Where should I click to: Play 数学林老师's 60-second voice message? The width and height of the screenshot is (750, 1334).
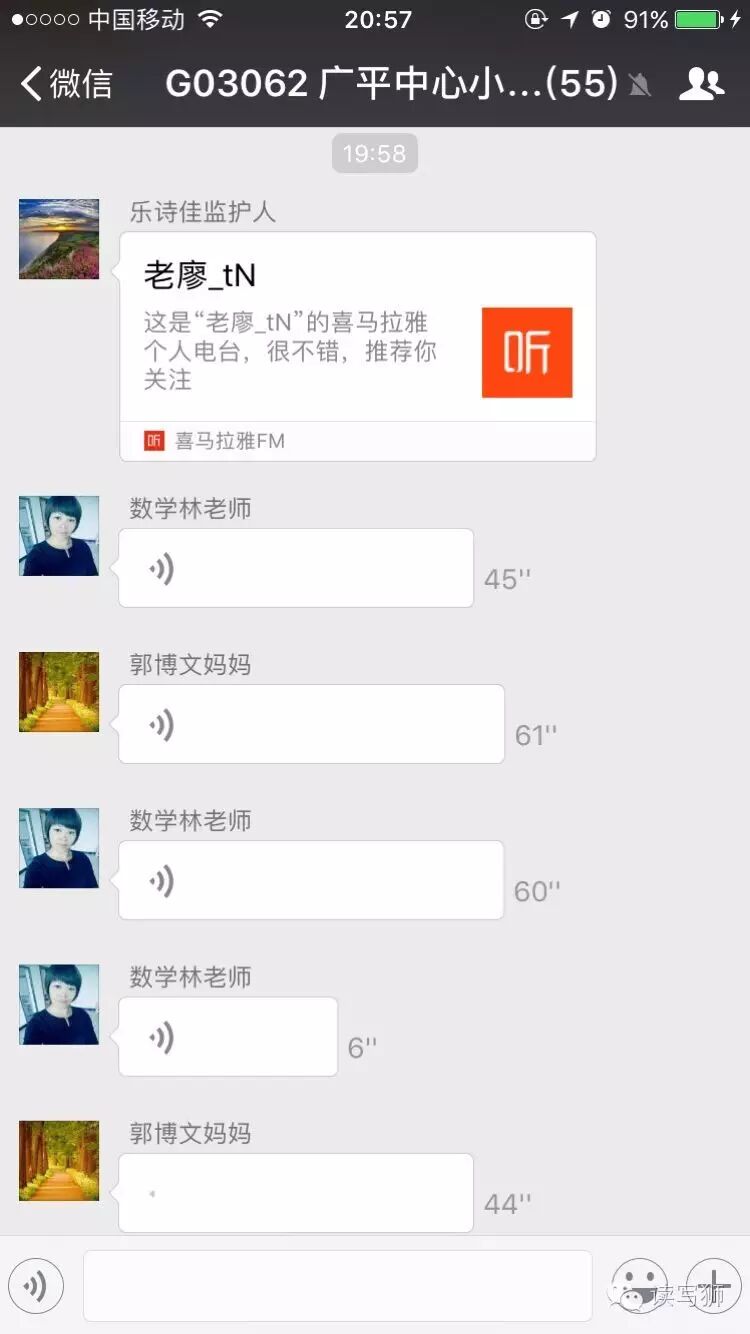coord(310,880)
